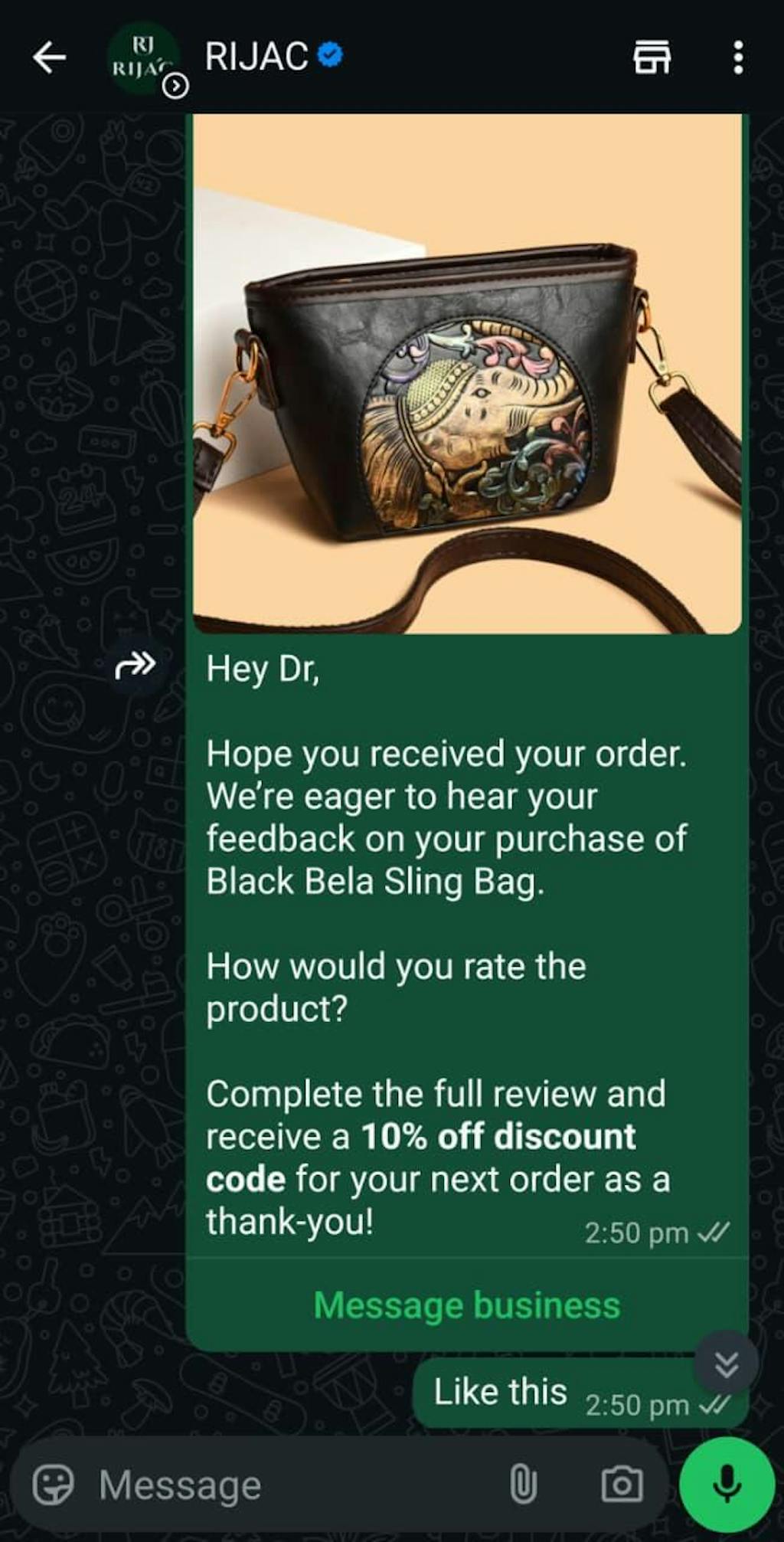This screenshot has height=1542, width=784.
Task: Open the three-dot overflow menu
Action: [x=737, y=58]
